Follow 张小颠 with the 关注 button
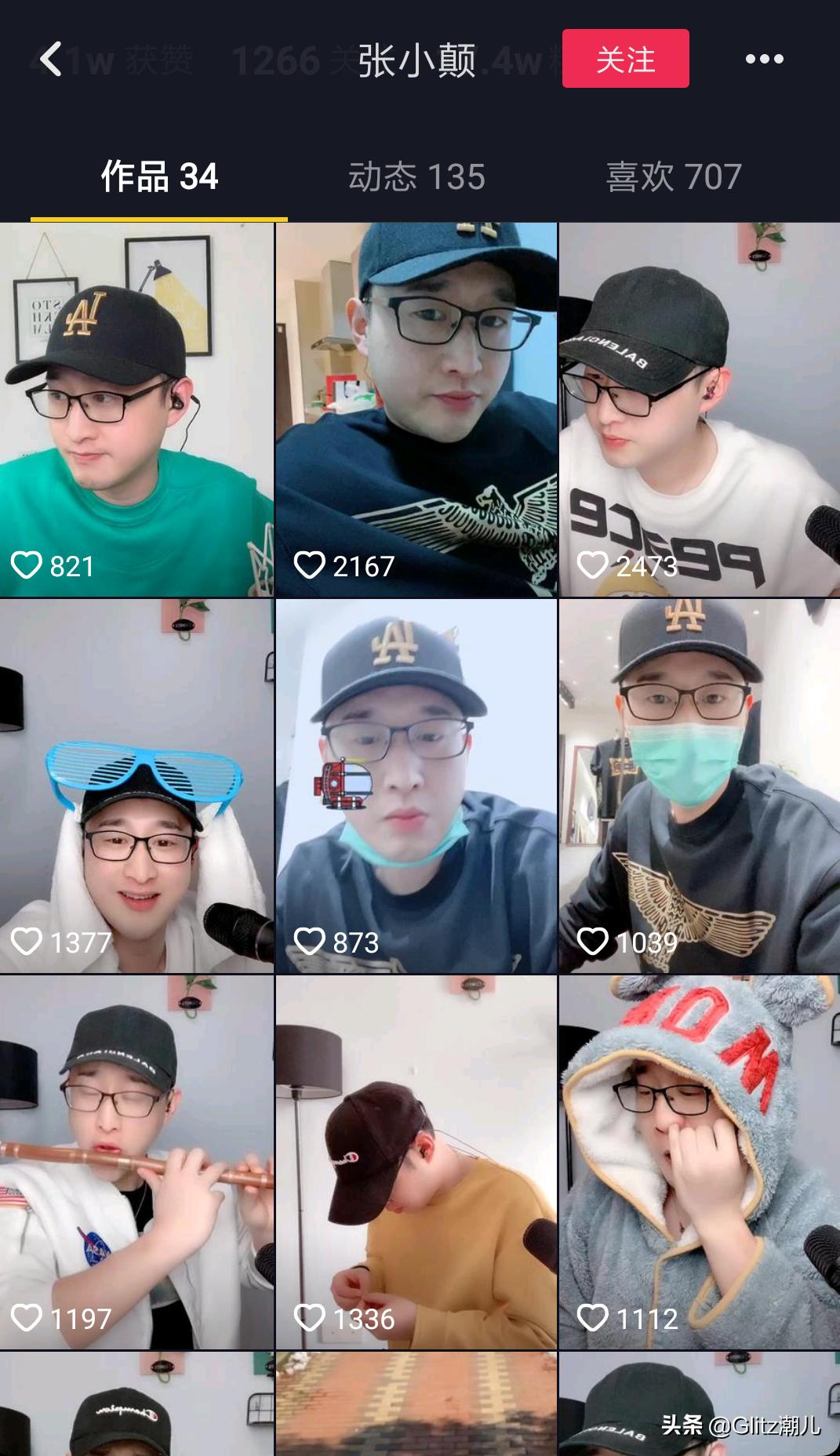The width and height of the screenshot is (840, 1456). pyautogui.click(x=625, y=59)
